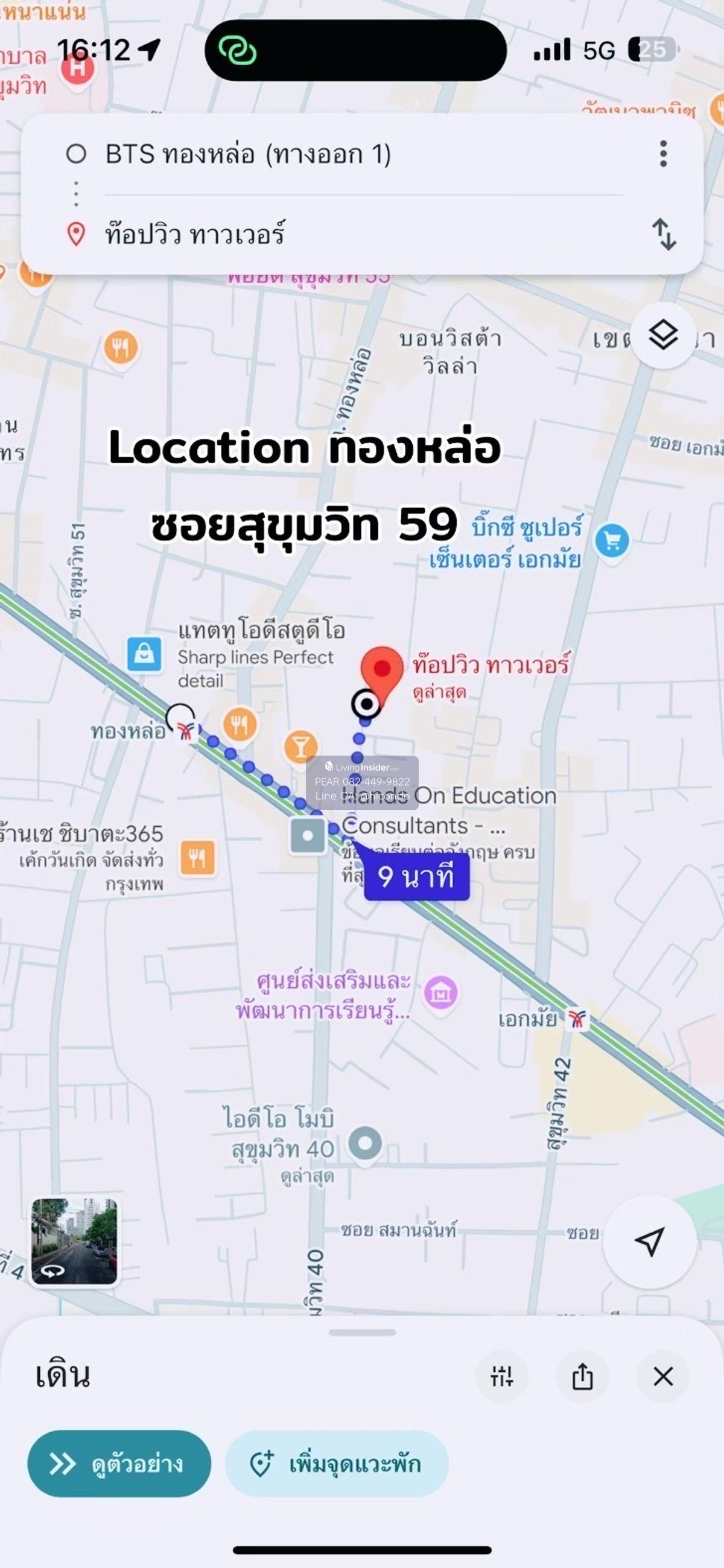Viewport: 724px width, 1568px height.
Task: Select the ศูนย์ส่งเสริมและพัฒนาการเรียนรู้ museum marker
Action: tap(440, 993)
